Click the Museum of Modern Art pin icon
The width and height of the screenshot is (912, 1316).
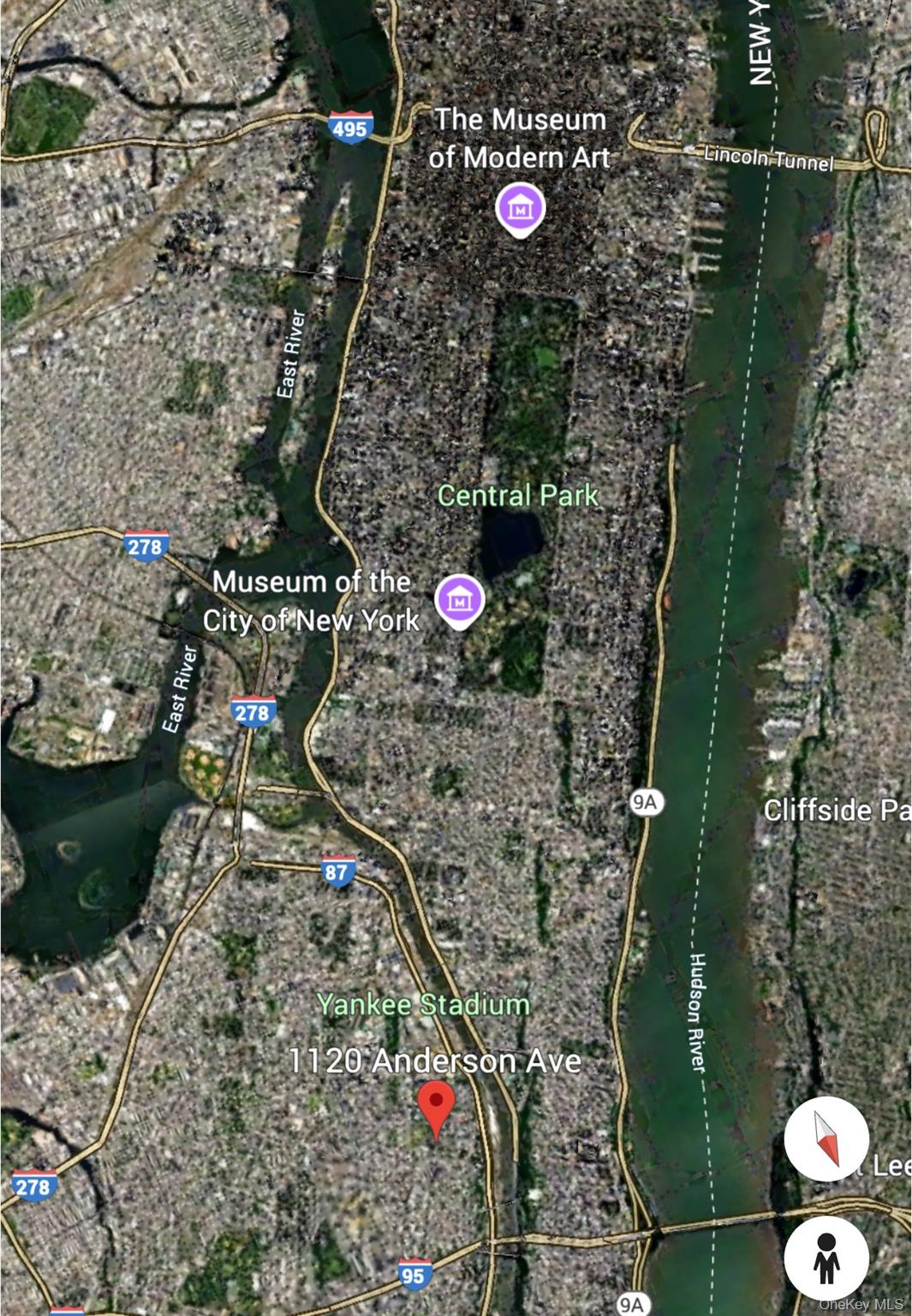(521, 208)
